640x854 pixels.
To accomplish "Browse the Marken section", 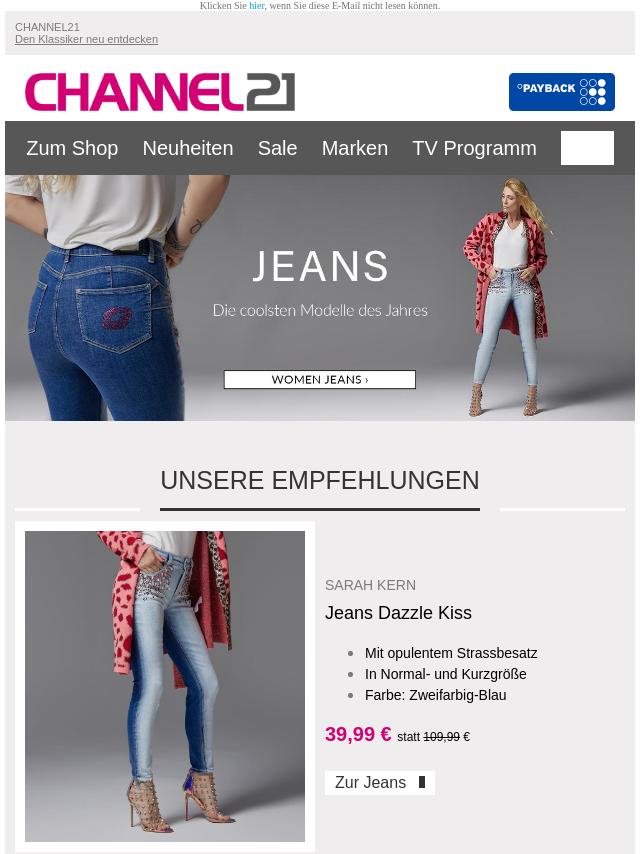I will [x=354, y=148].
